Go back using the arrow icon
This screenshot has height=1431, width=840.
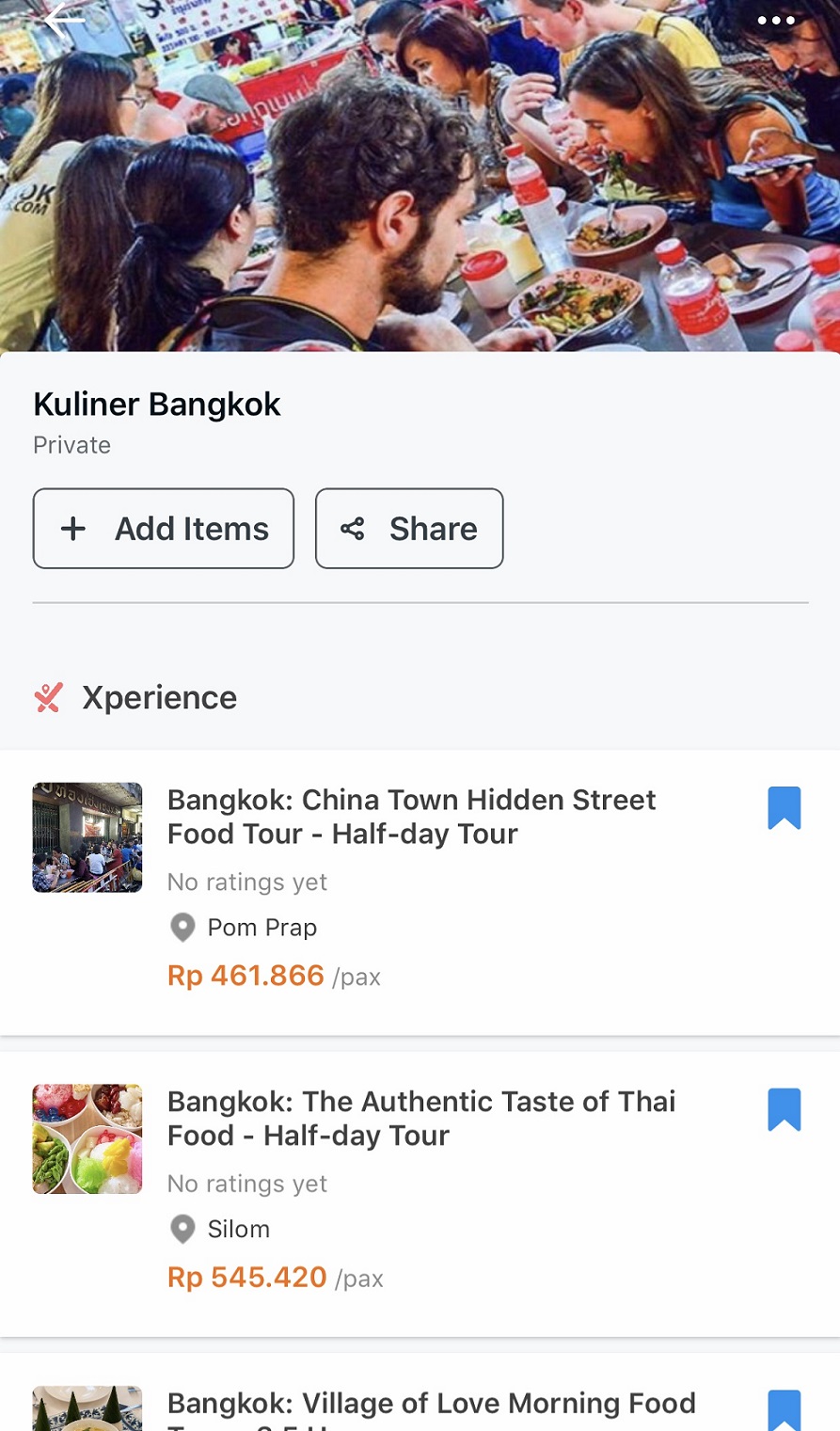64,21
